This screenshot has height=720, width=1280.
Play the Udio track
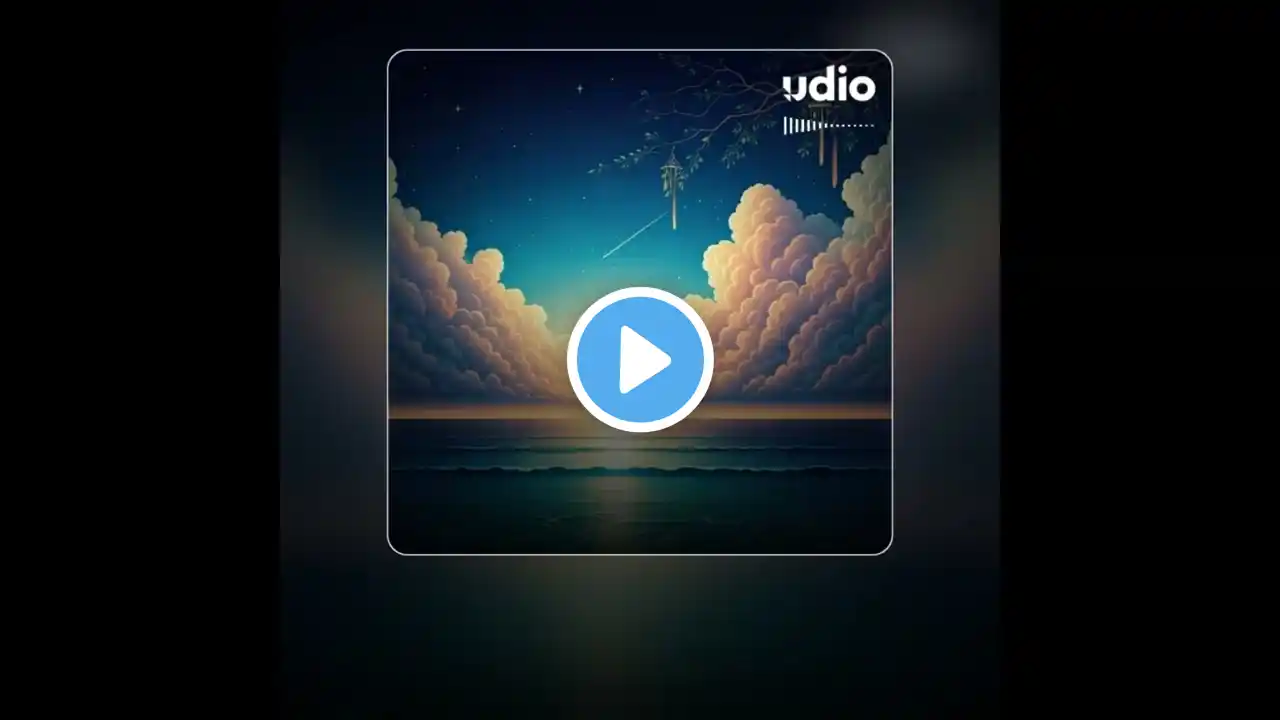(640, 359)
